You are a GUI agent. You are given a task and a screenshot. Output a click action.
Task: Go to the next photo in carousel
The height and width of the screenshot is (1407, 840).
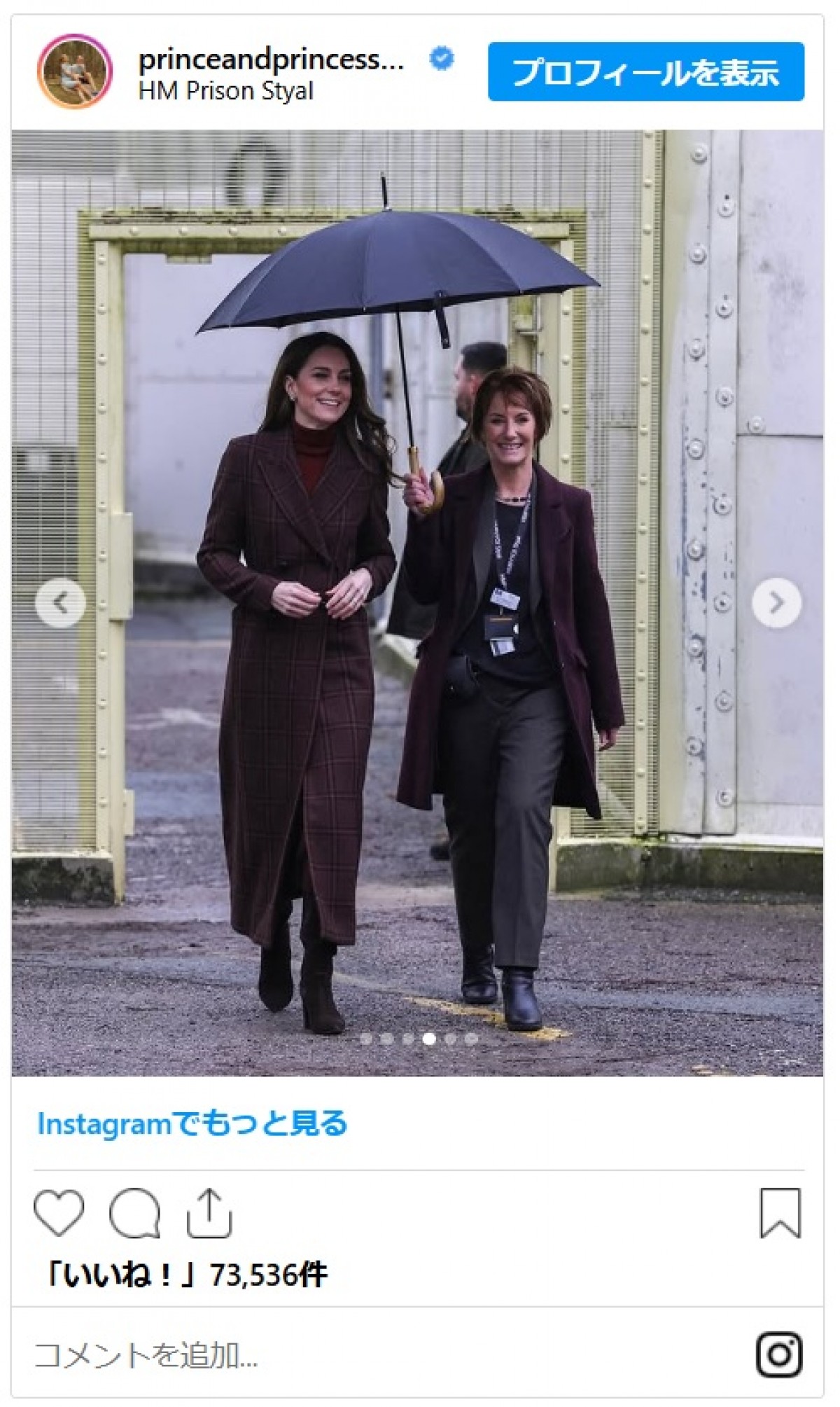[x=776, y=602]
